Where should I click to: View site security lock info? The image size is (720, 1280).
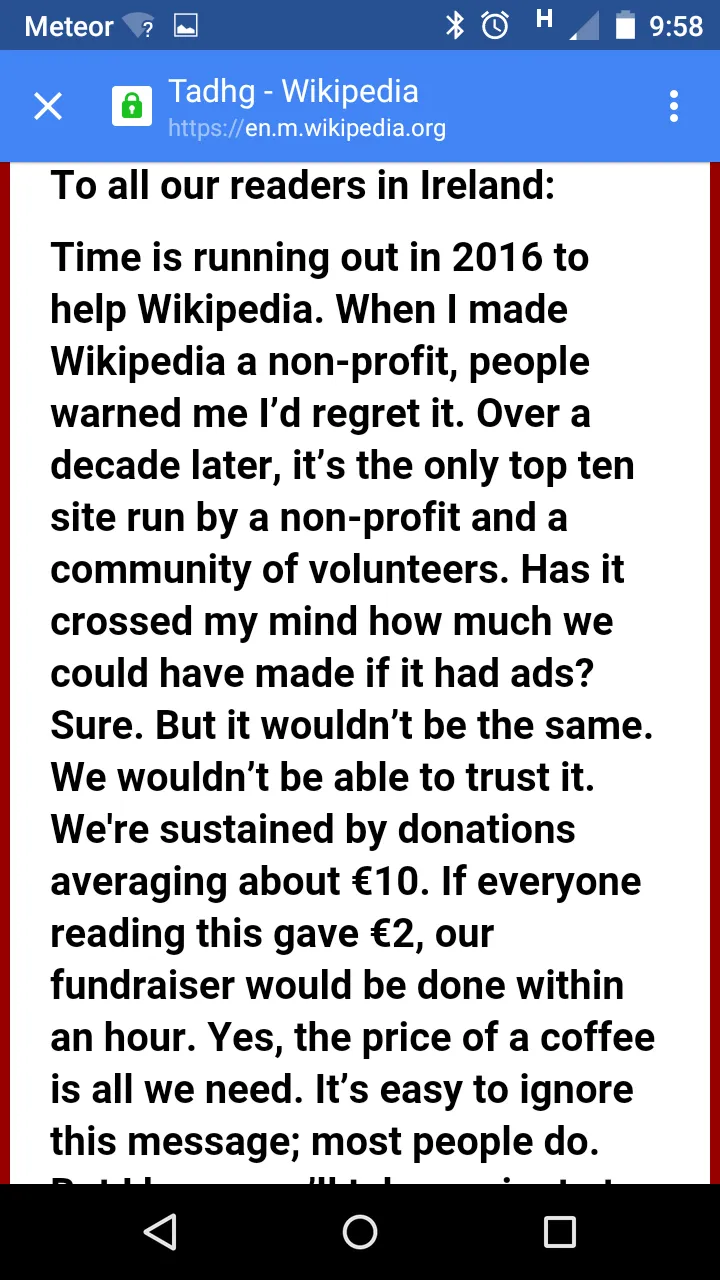click(131, 106)
